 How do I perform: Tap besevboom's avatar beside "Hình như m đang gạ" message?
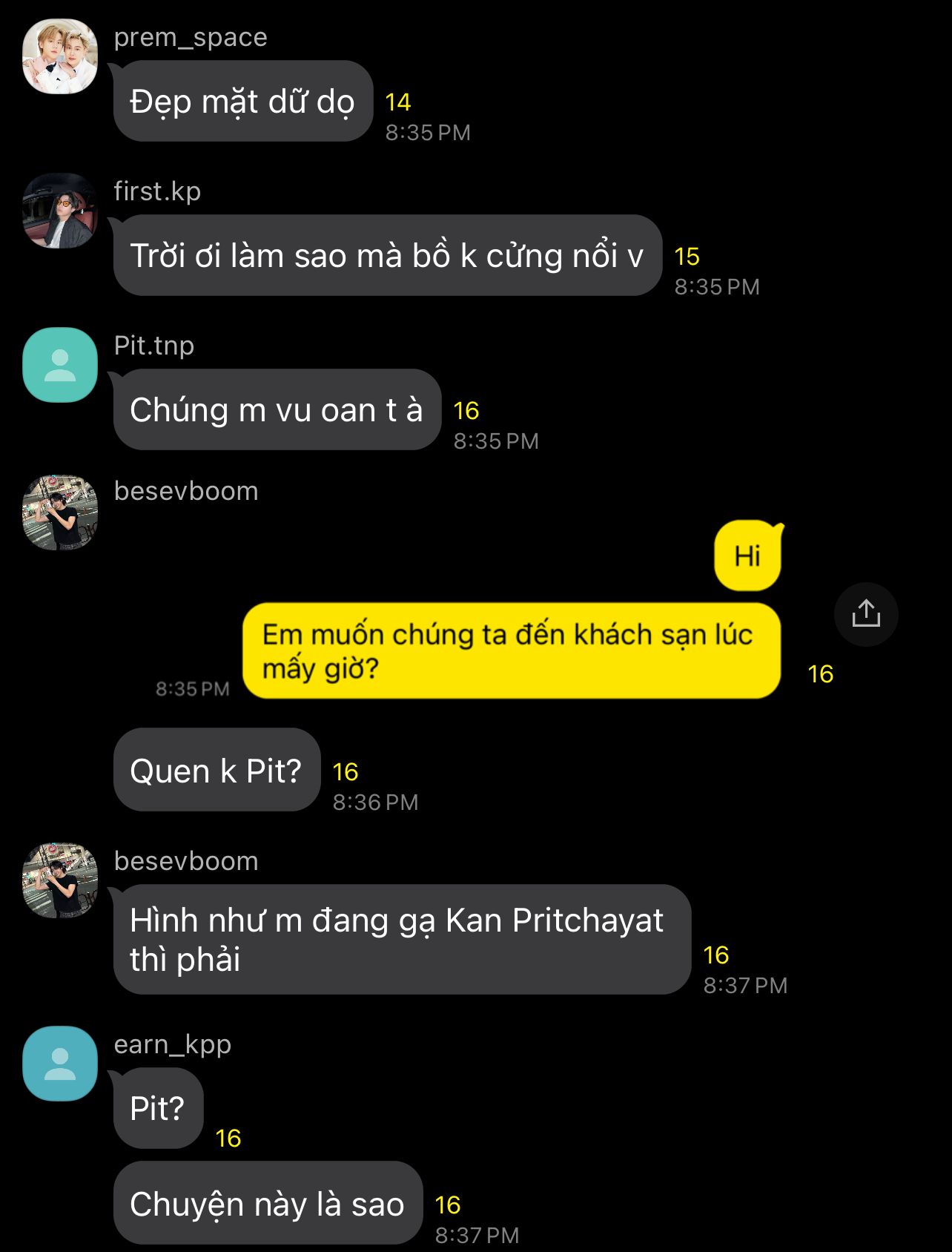pyautogui.click(x=60, y=880)
